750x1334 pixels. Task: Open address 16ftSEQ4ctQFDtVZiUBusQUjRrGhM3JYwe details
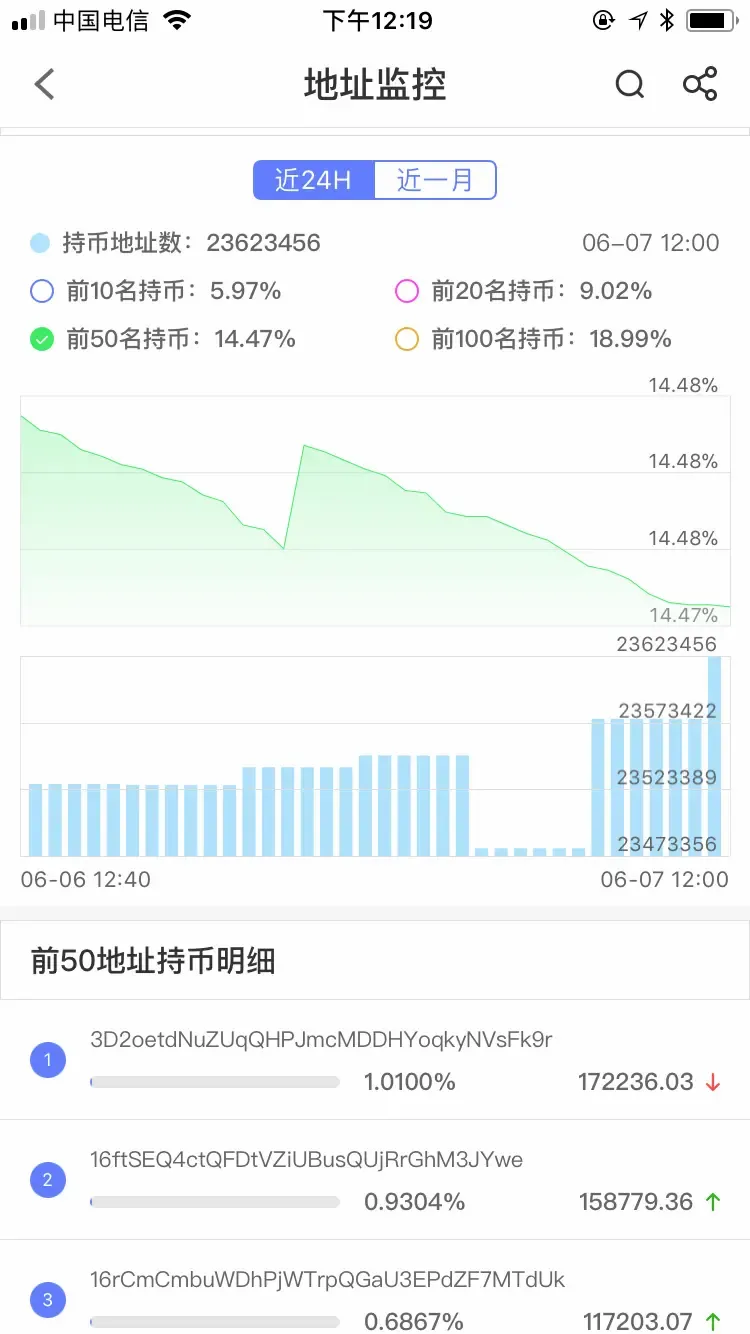click(375, 1180)
